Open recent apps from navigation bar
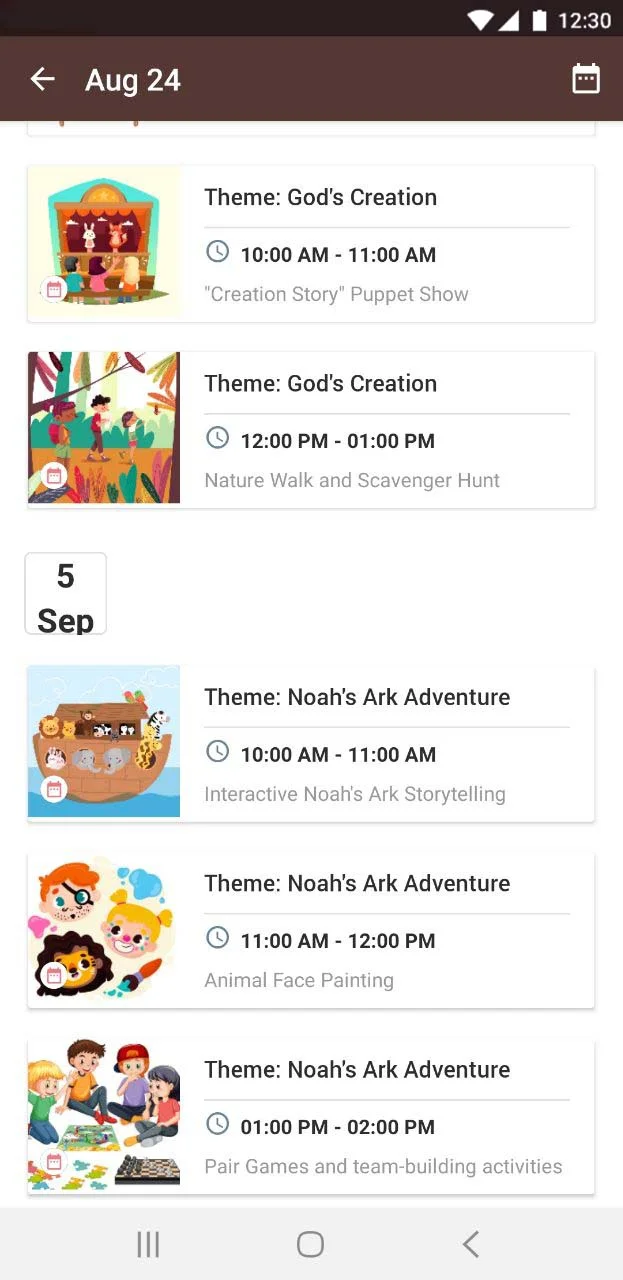The image size is (623, 1280). point(148,1244)
